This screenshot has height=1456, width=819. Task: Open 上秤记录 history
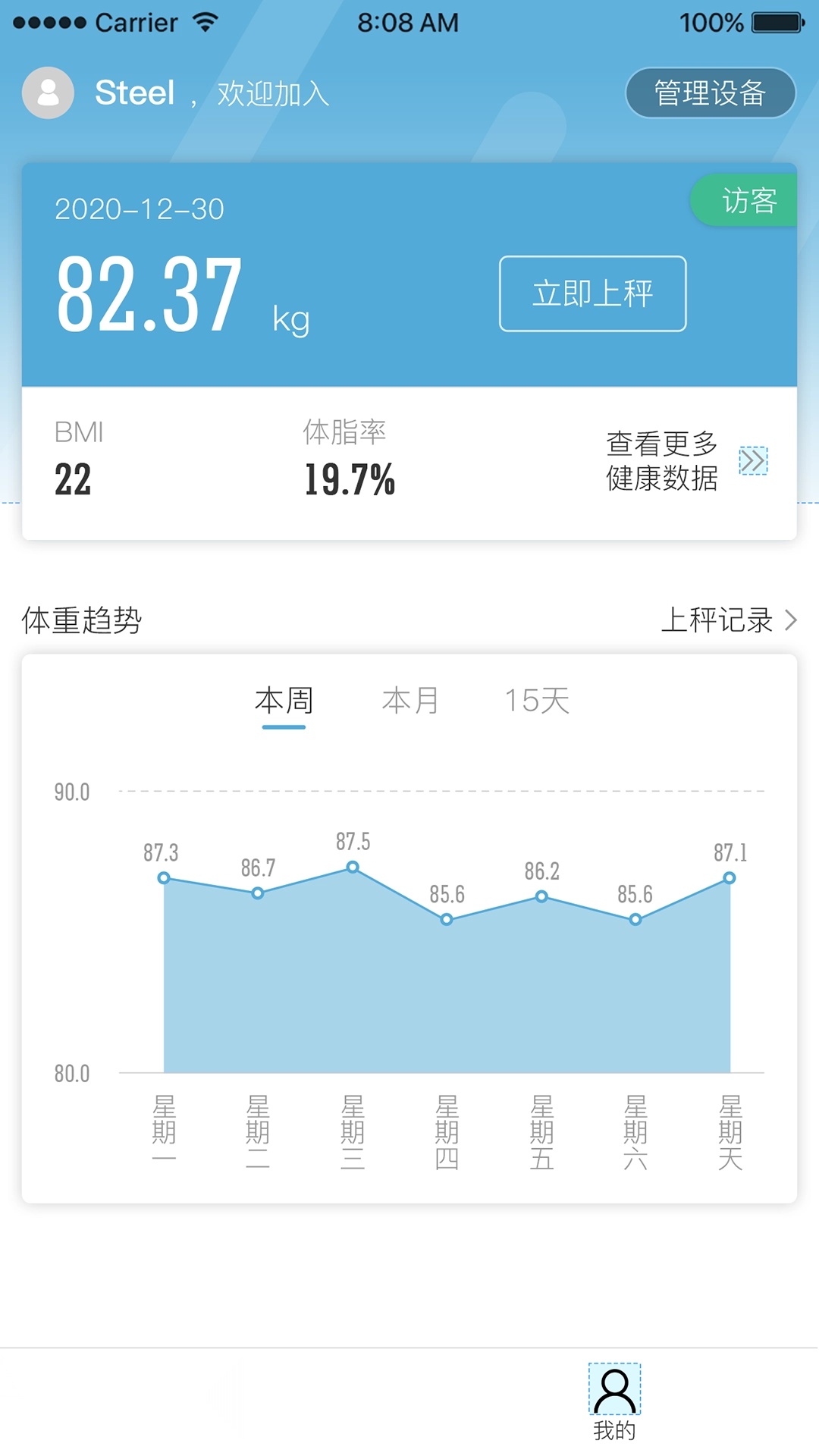pos(729,620)
